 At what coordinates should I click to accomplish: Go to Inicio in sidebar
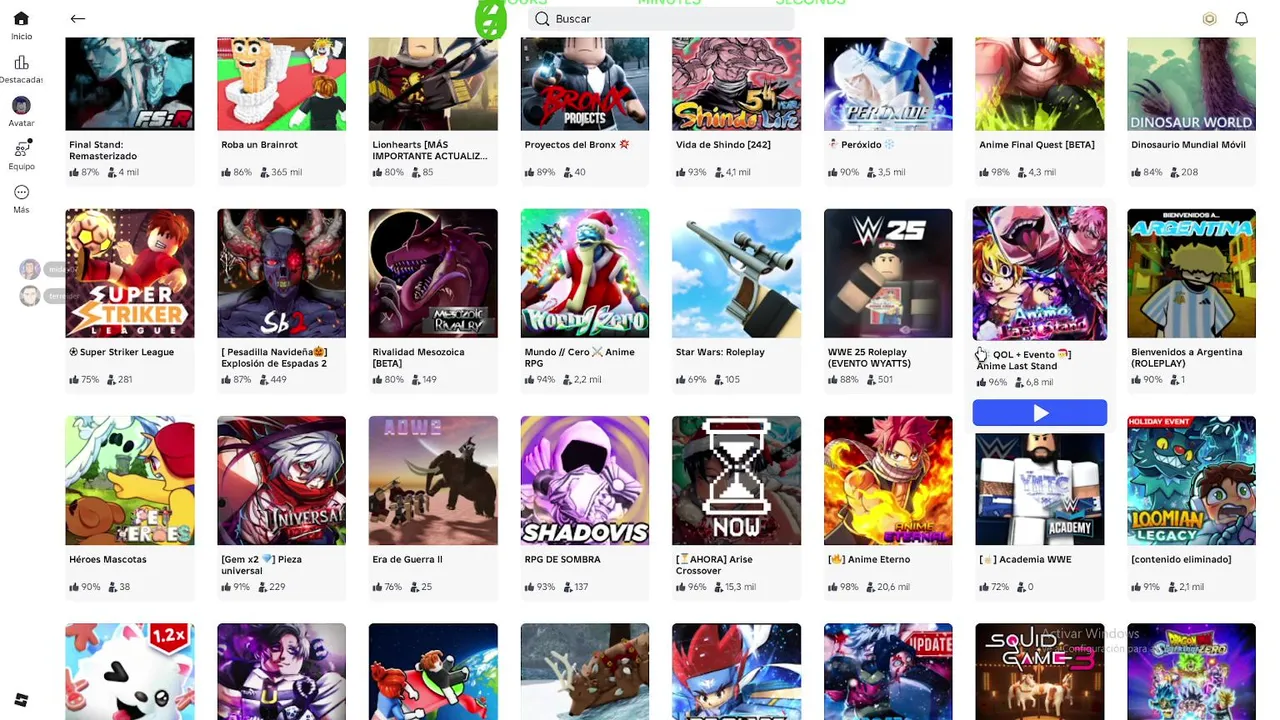(21, 26)
